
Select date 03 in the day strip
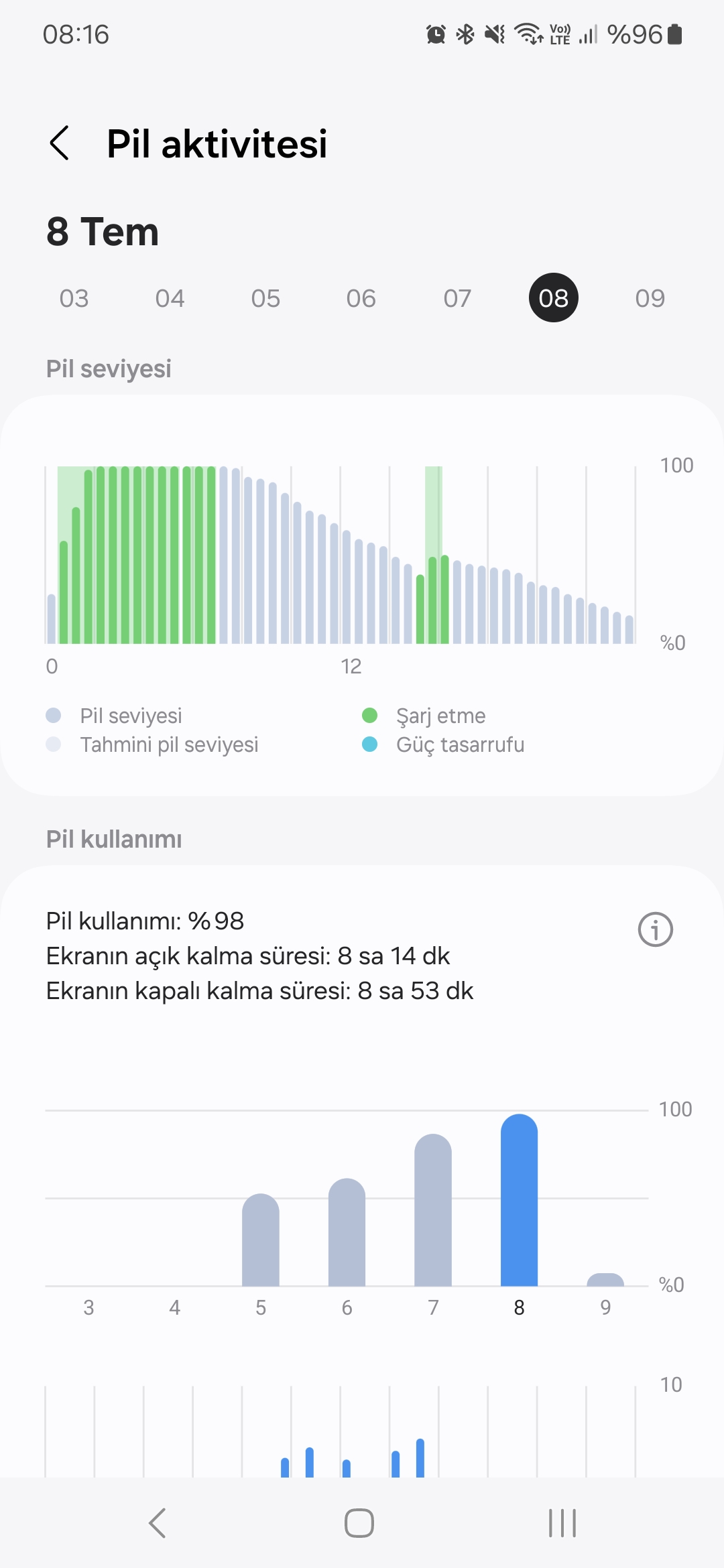(x=74, y=298)
